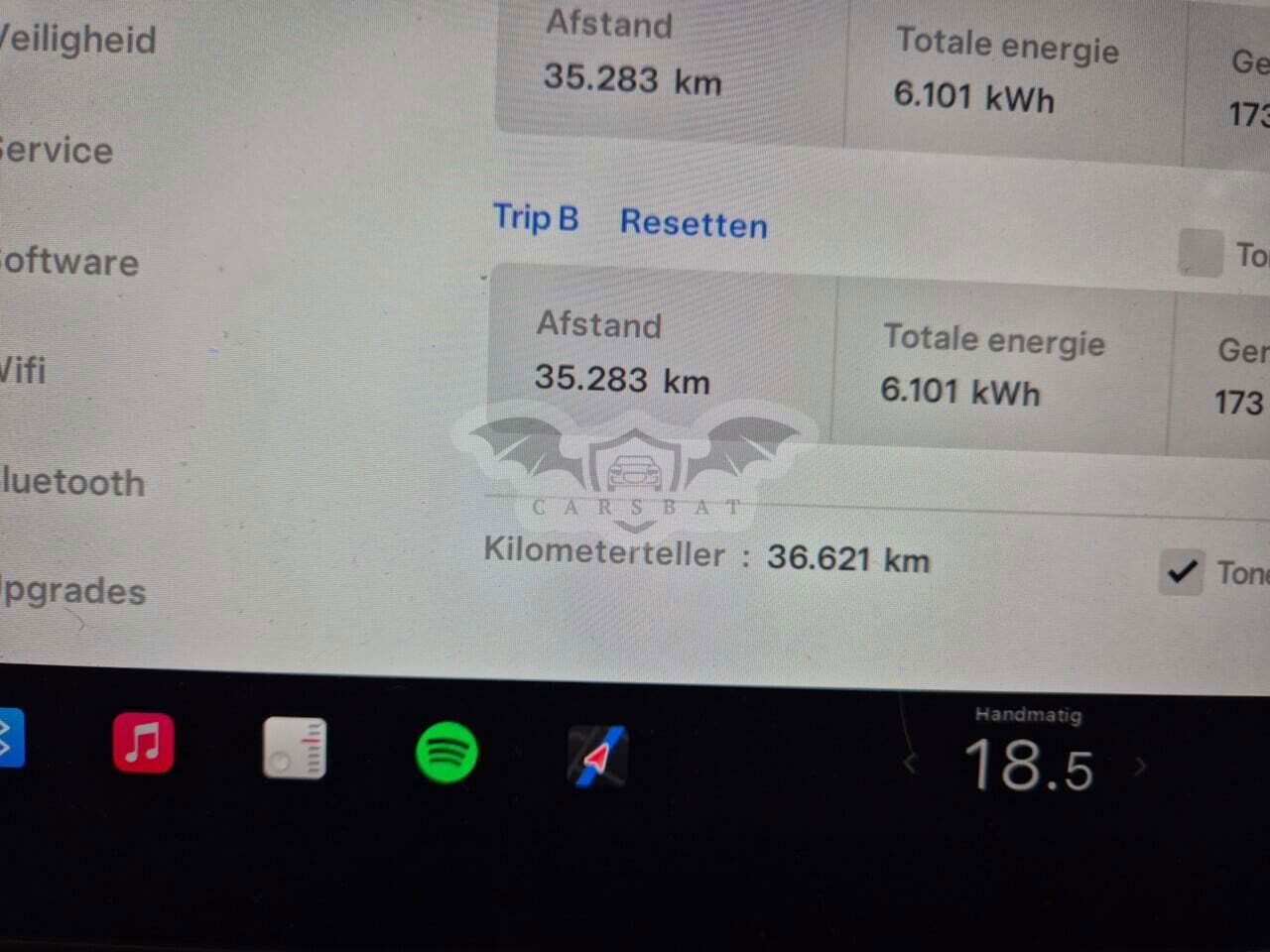Launch Spotify from the dock

(x=446, y=752)
